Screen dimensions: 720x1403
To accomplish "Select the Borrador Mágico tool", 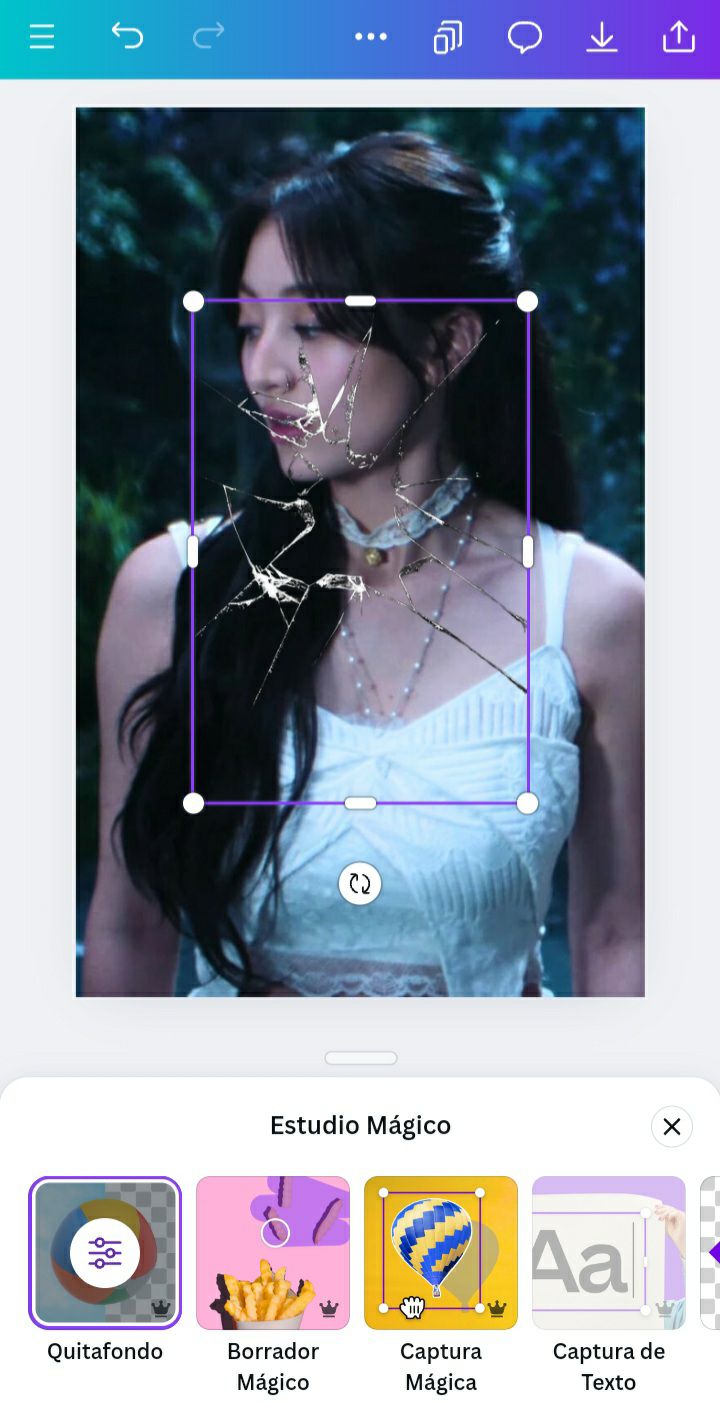I will coord(273,1253).
